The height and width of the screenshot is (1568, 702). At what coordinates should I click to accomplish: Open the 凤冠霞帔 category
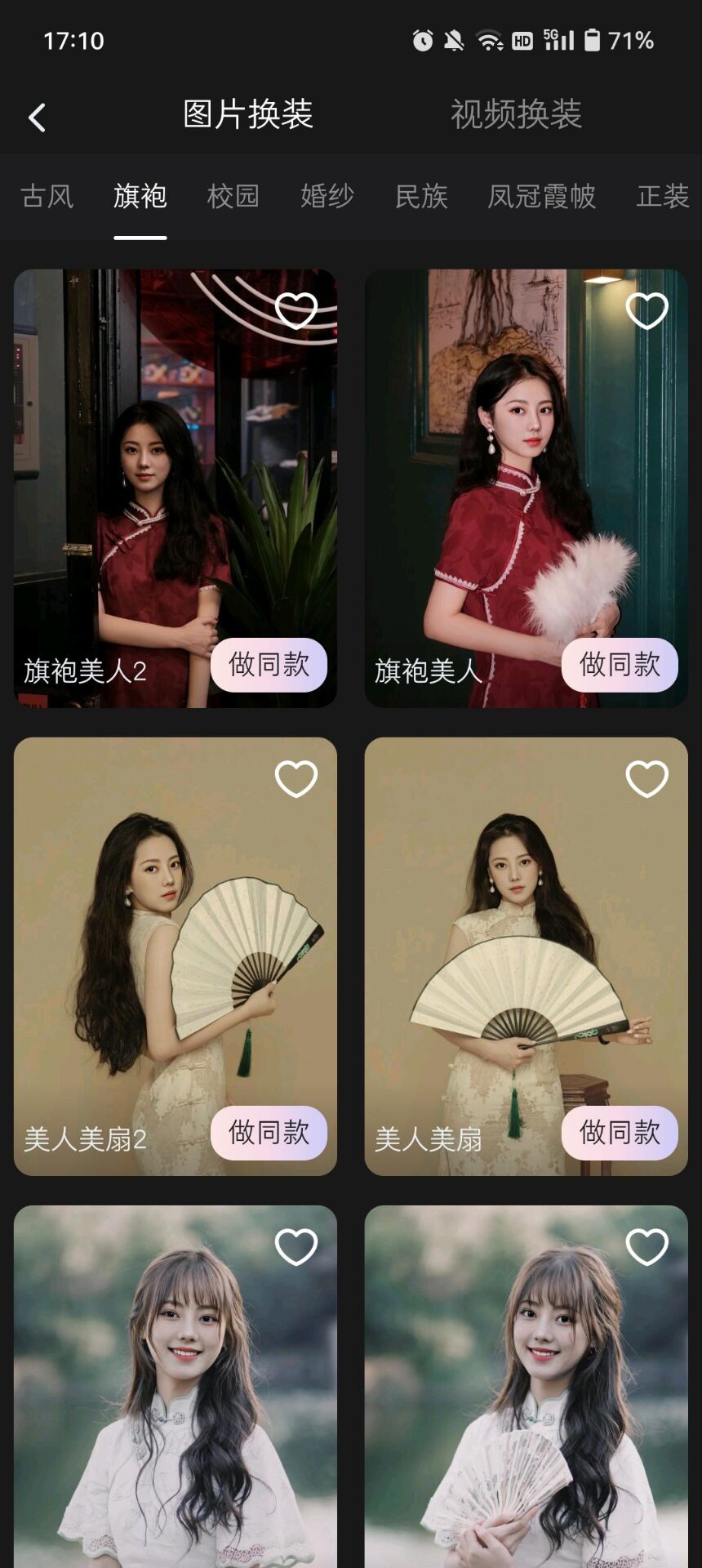pos(542,196)
